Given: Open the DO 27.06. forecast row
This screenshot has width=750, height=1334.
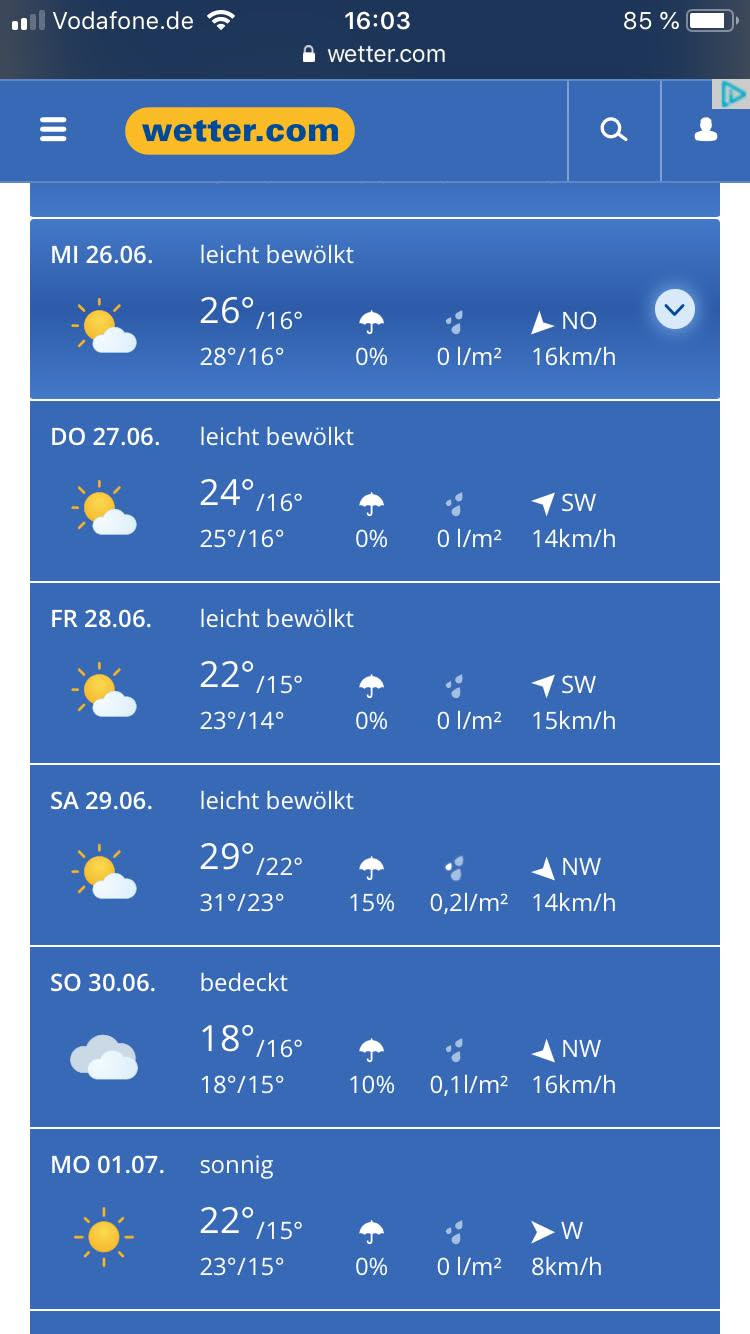Looking at the screenshot, I should click(x=375, y=491).
